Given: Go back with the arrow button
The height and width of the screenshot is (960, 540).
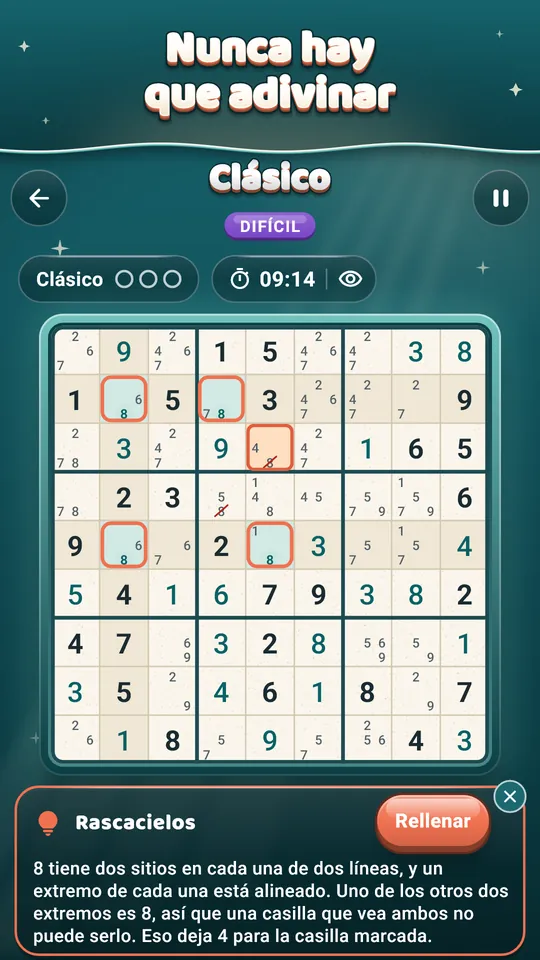Looking at the screenshot, I should pyautogui.click(x=39, y=198).
